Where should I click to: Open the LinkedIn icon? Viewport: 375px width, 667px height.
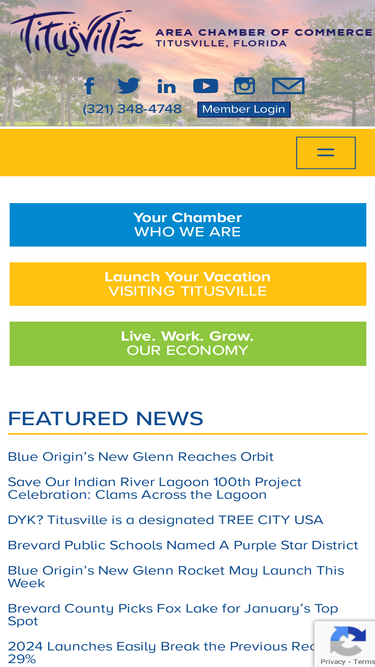[x=166, y=86]
